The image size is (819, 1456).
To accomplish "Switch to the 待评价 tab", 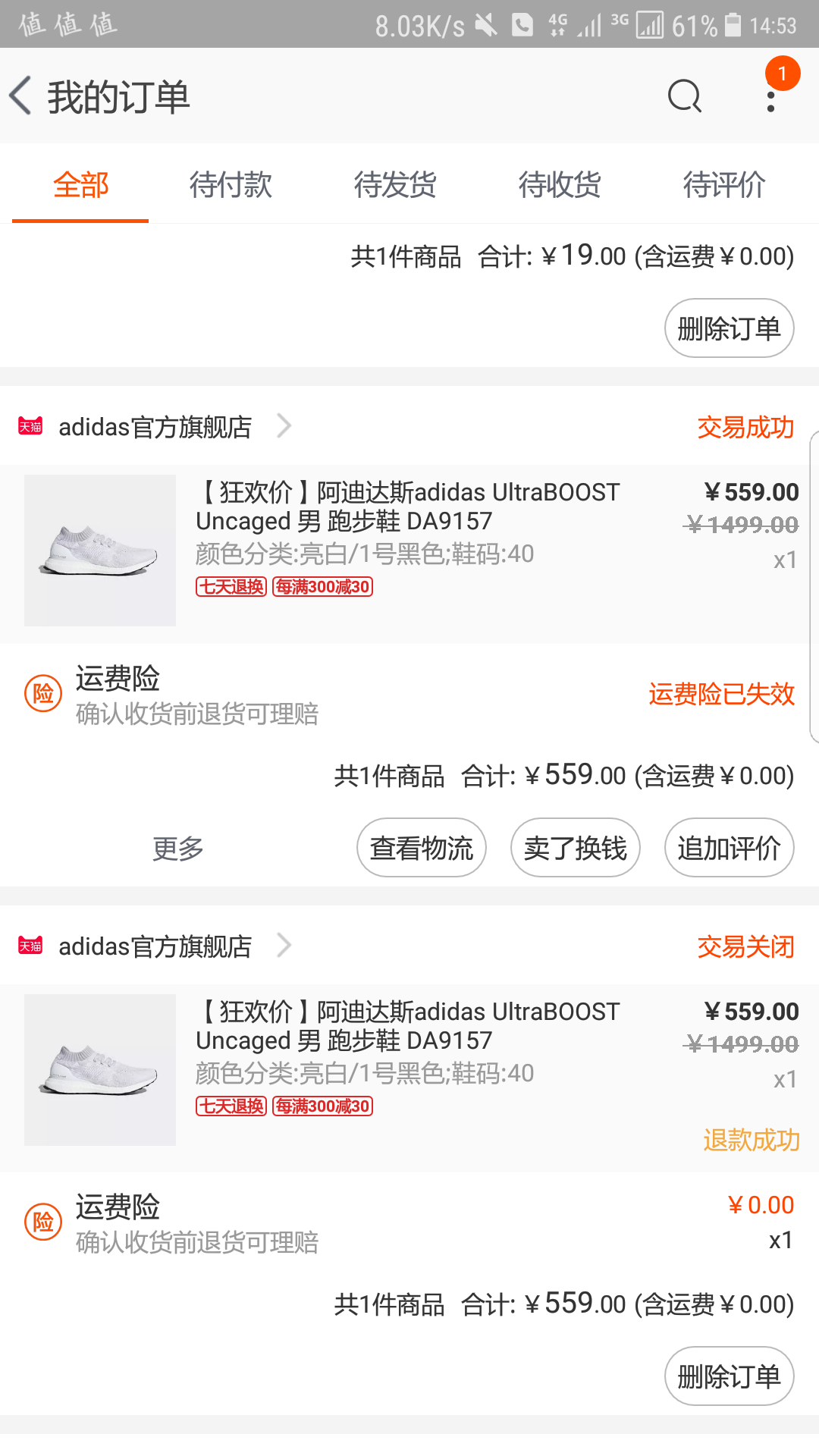I will [x=724, y=184].
